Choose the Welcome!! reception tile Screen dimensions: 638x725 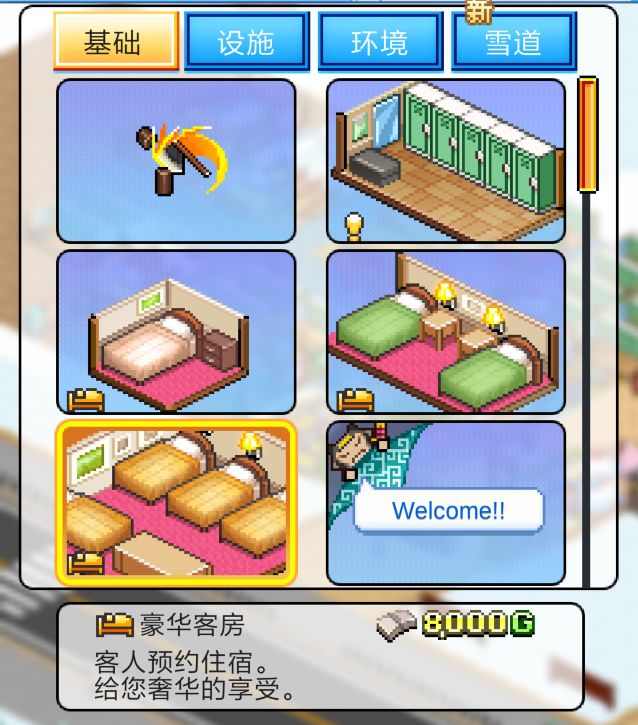tap(446, 502)
